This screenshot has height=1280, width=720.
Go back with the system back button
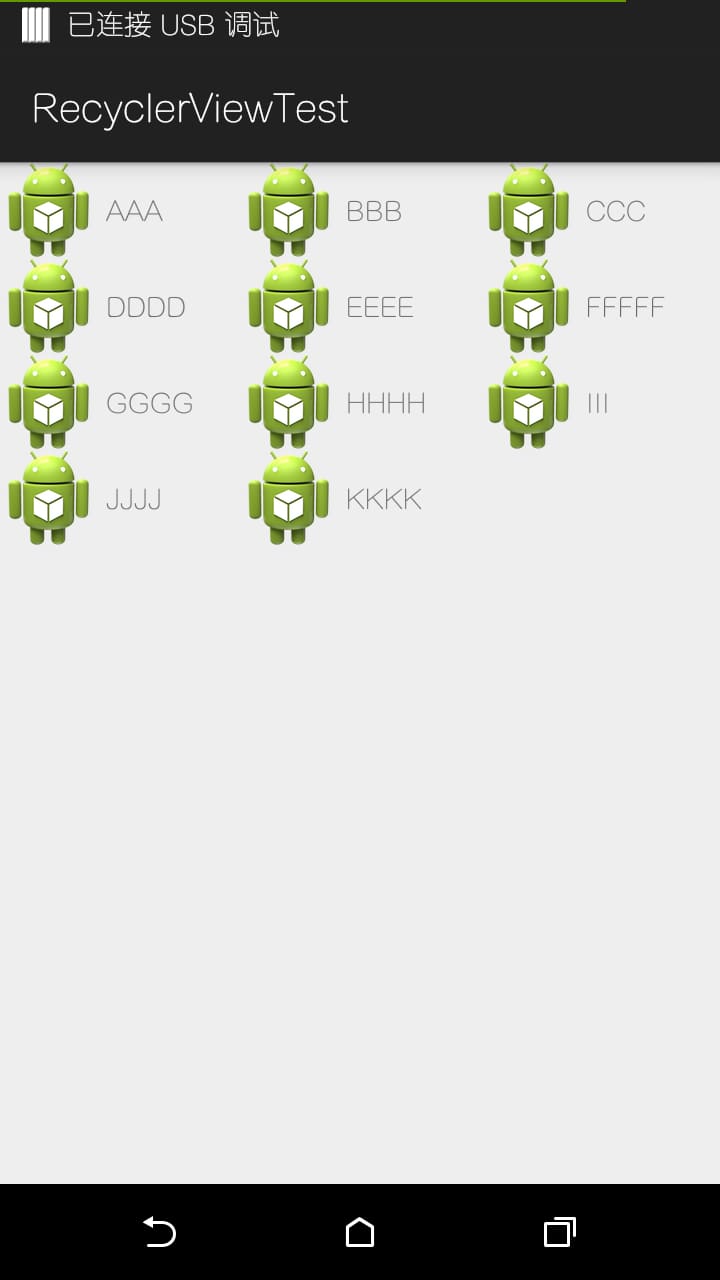[x=160, y=1232]
